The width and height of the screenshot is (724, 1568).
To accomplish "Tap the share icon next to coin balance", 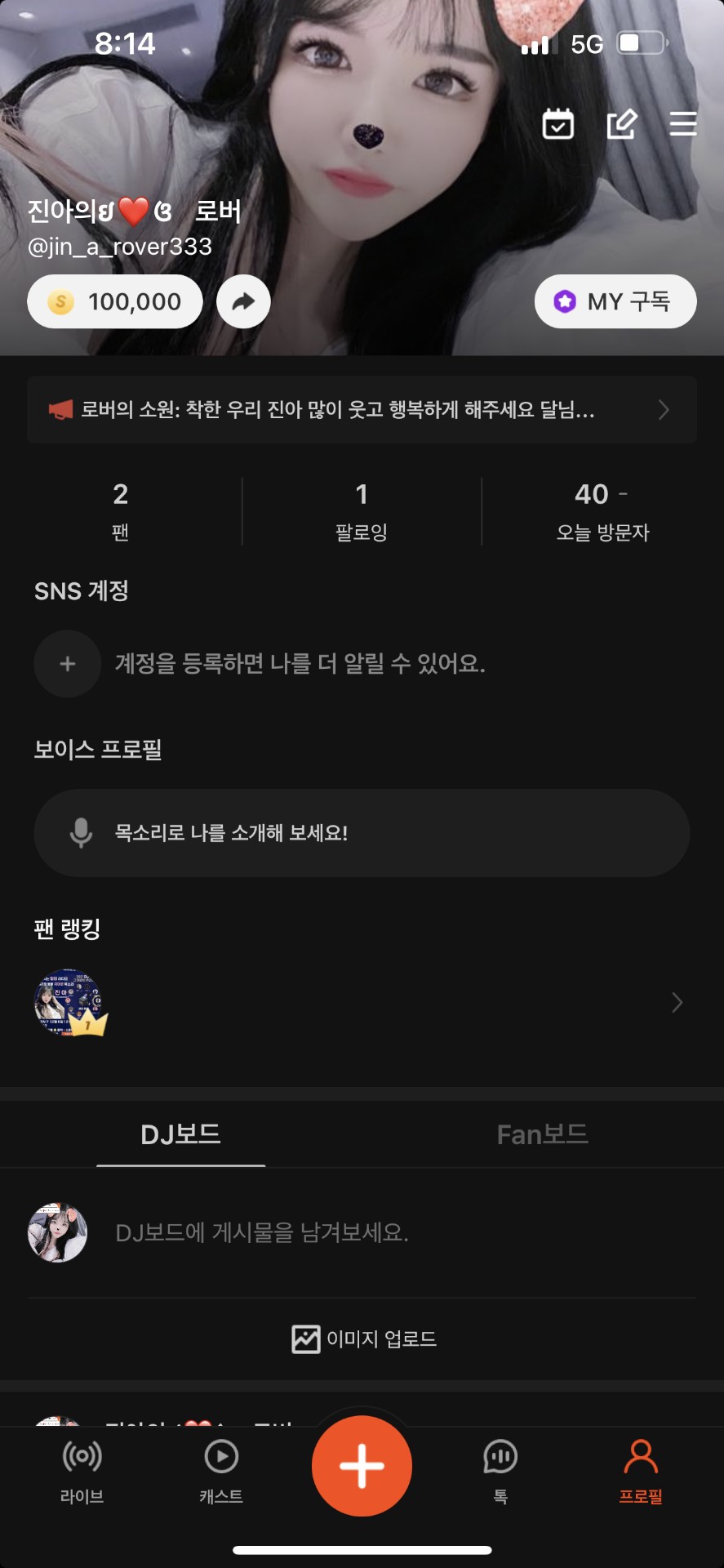I will (243, 301).
